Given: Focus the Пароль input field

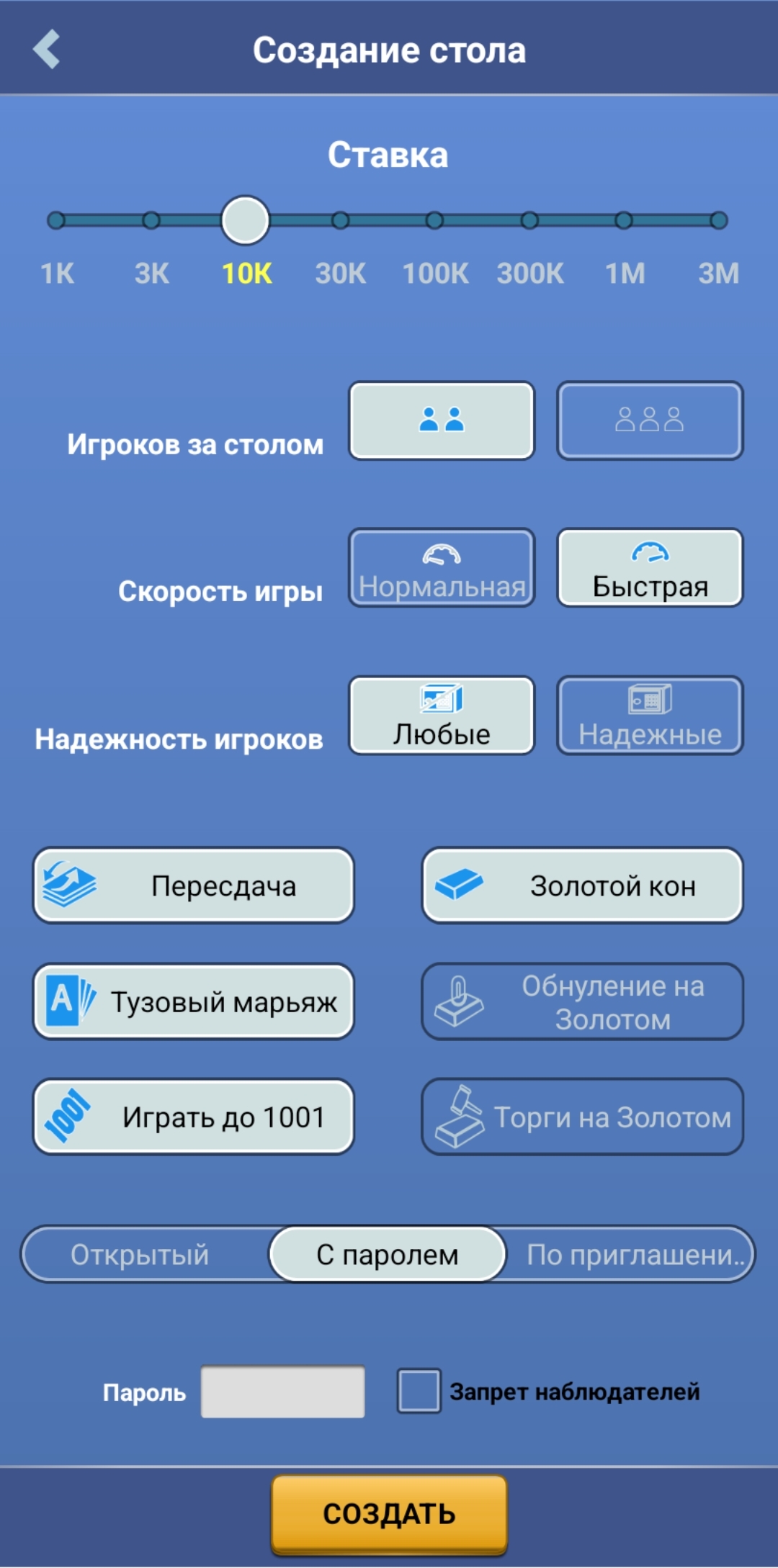Looking at the screenshot, I should 282,1392.
